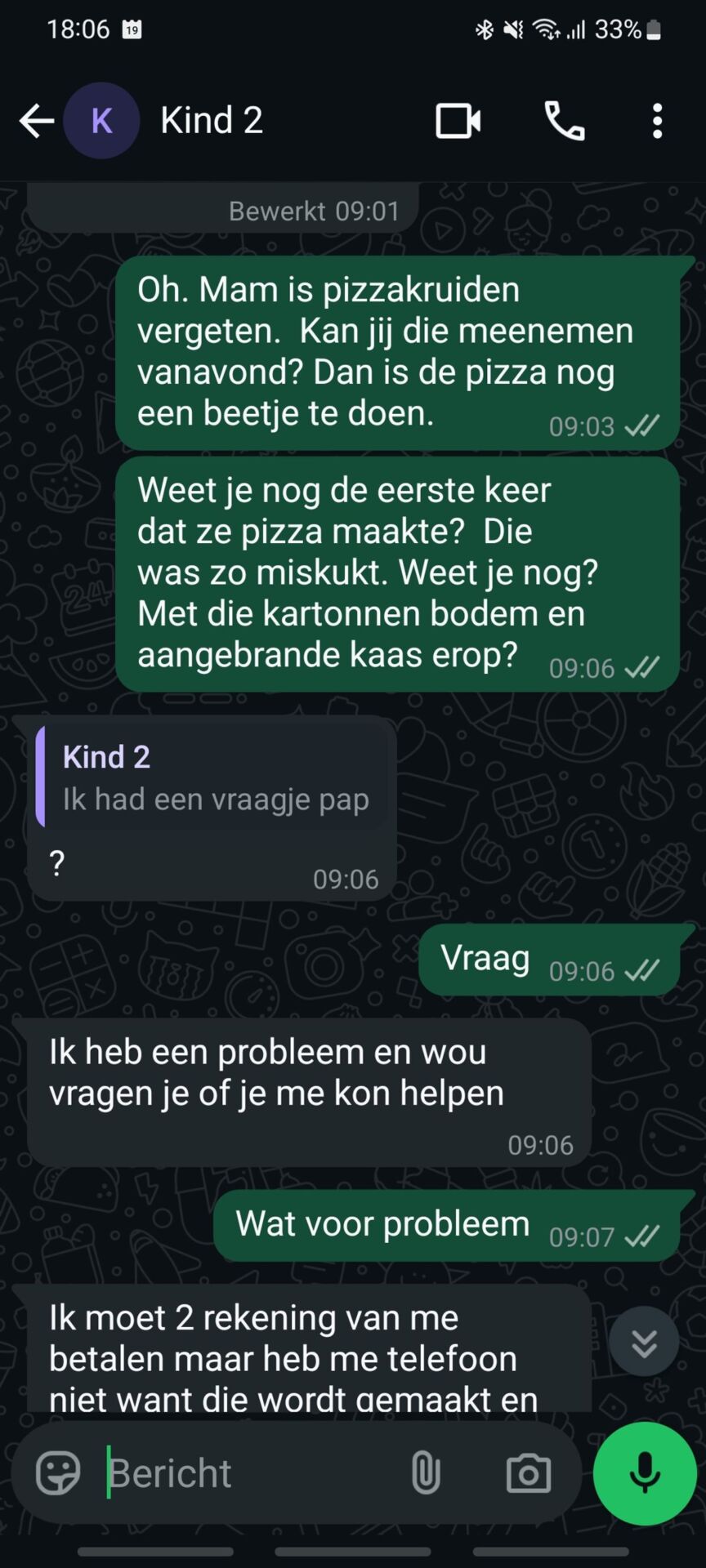Image resolution: width=706 pixels, height=1568 pixels.
Task: Tap the microphone to record a voice message
Action: tap(645, 1473)
